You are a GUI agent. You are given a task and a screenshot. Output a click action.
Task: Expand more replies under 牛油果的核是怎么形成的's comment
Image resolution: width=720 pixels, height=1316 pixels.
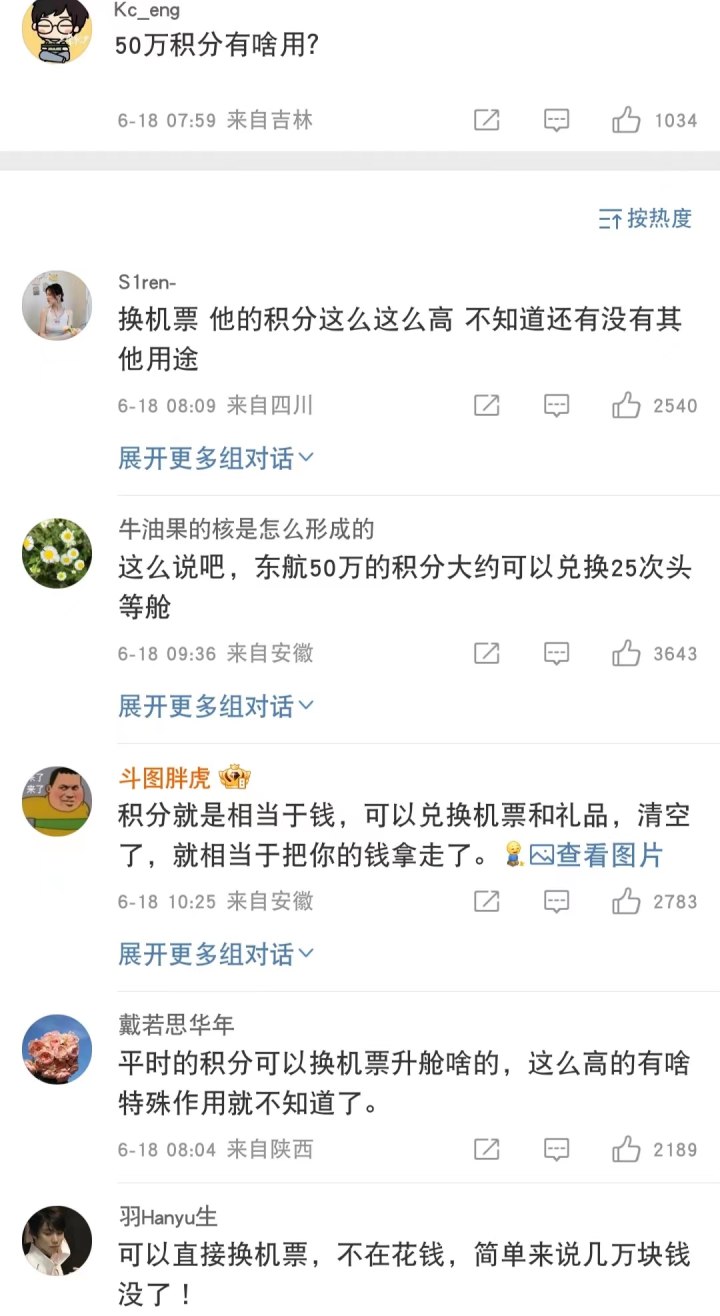pyautogui.click(x=216, y=707)
